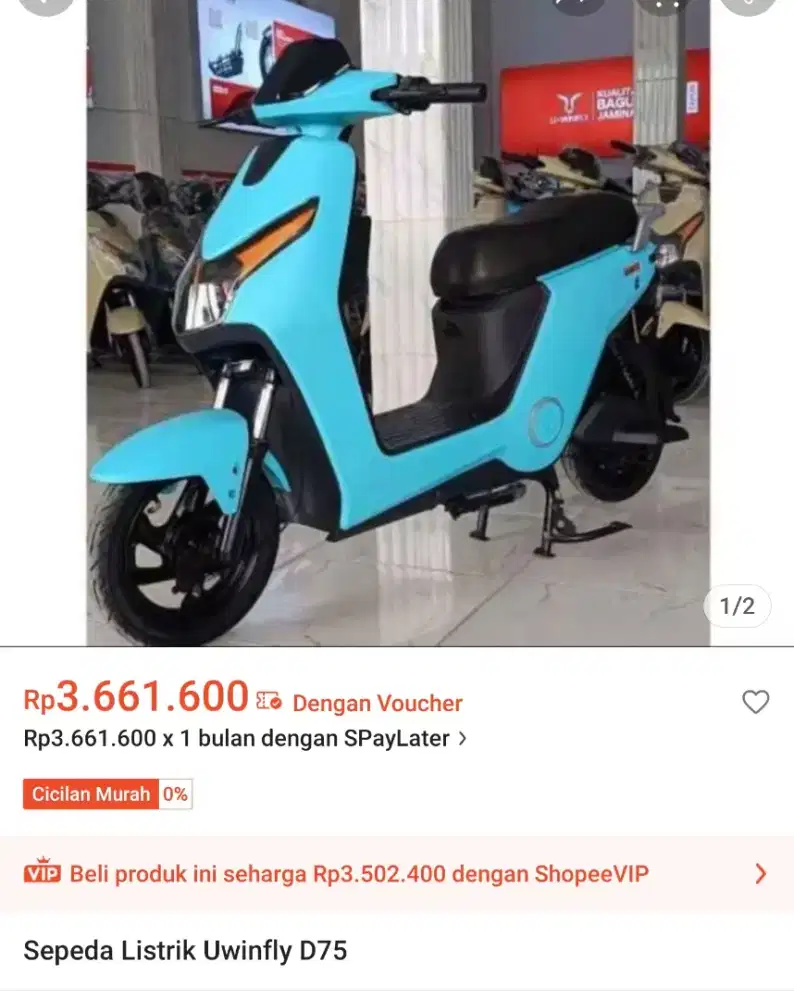Expand the 'Dengan Voucher' price details
The width and height of the screenshot is (794, 1000).
point(375,703)
